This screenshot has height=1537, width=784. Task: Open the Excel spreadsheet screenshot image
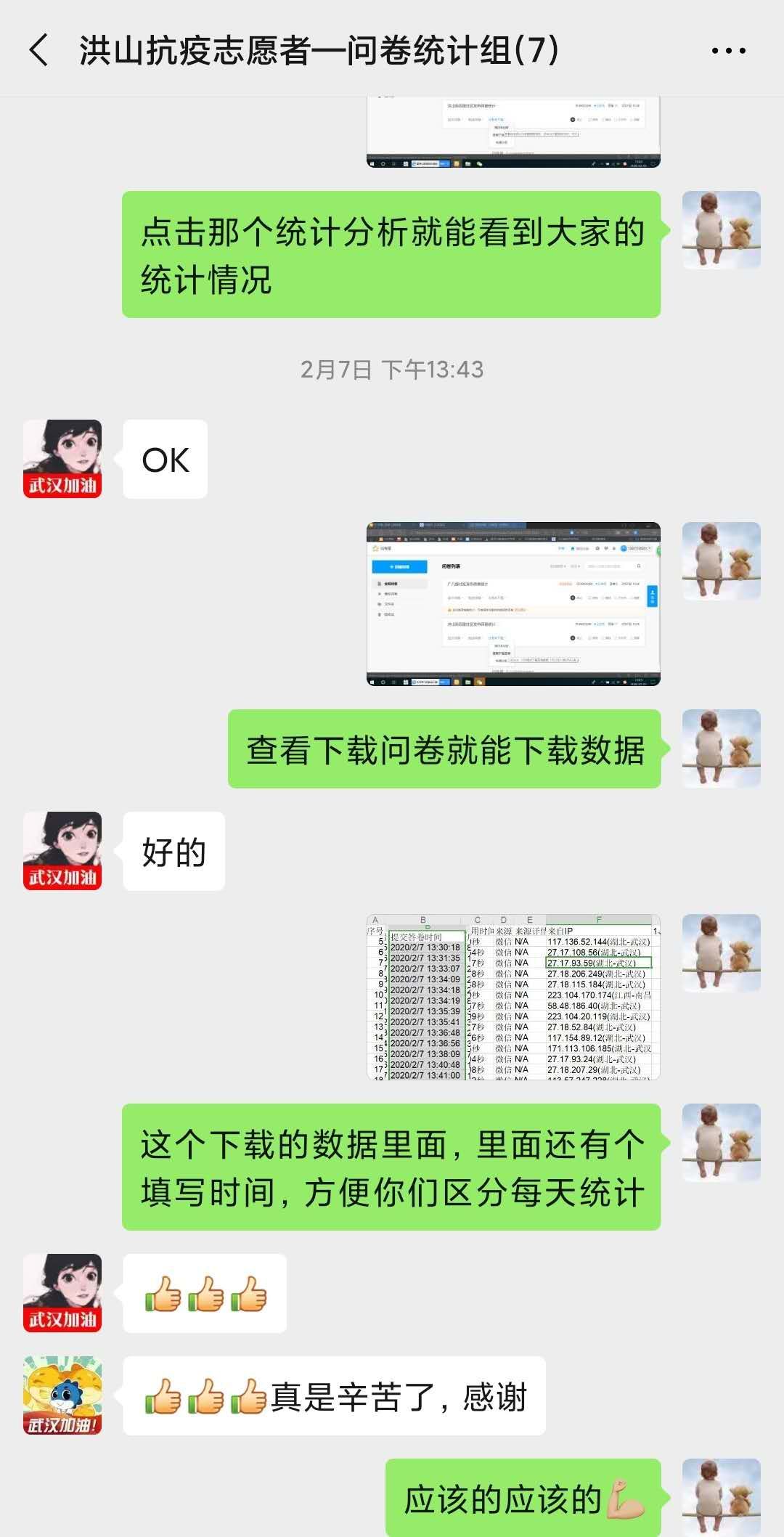(513, 997)
